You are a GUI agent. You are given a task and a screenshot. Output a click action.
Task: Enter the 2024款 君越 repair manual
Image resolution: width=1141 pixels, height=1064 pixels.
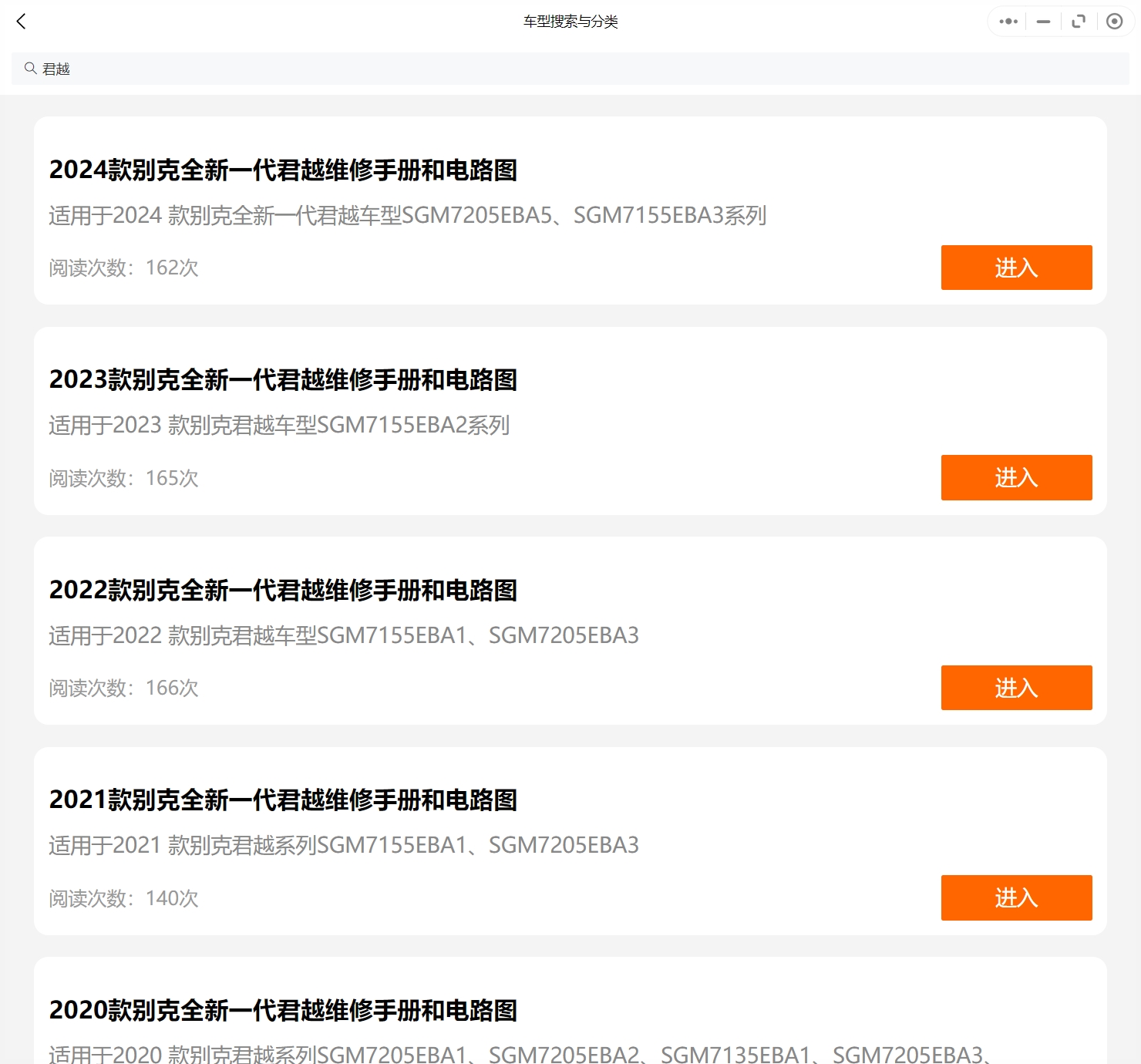(x=1016, y=268)
